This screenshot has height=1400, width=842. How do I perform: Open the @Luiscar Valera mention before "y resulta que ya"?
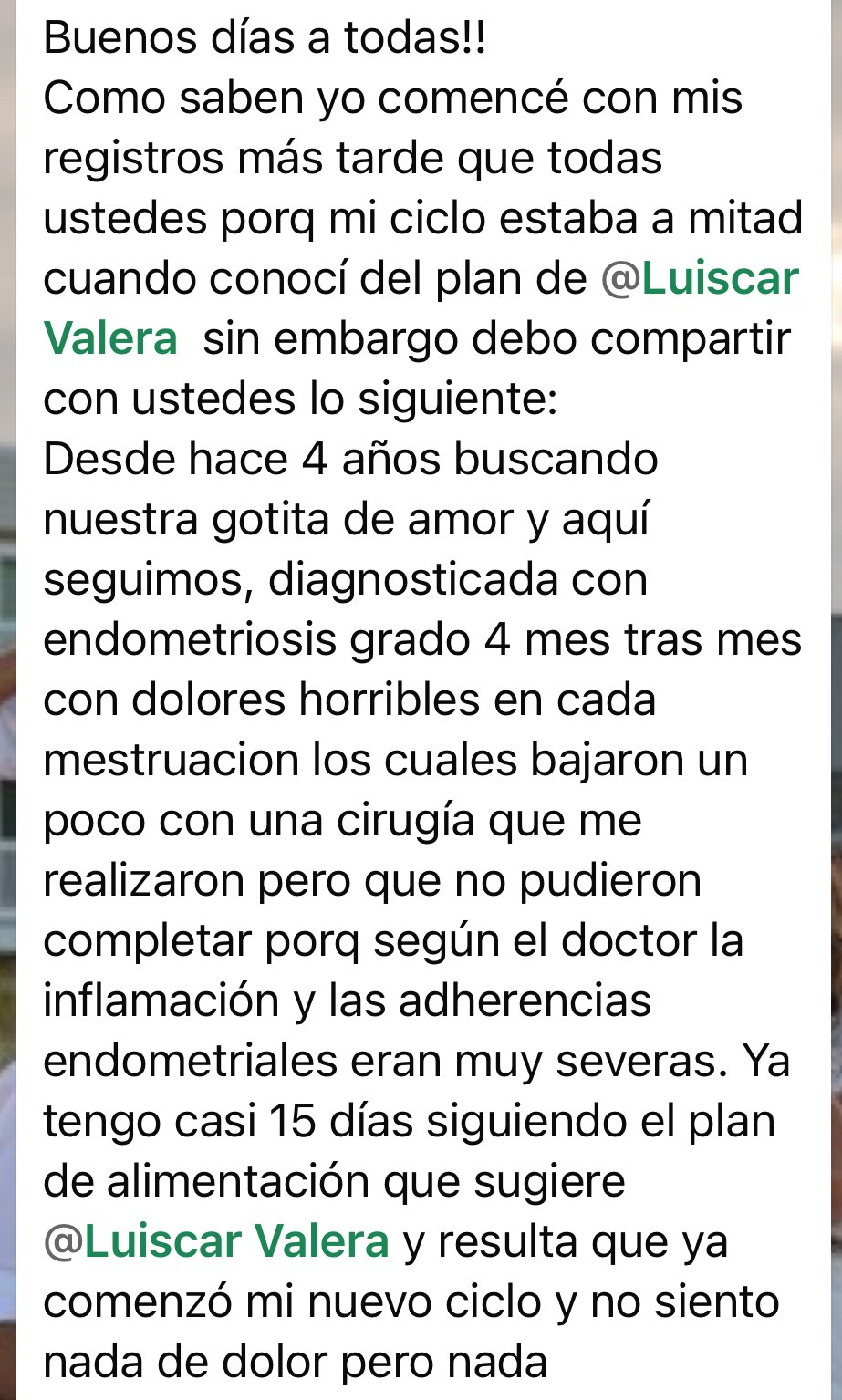pos(217,1242)
